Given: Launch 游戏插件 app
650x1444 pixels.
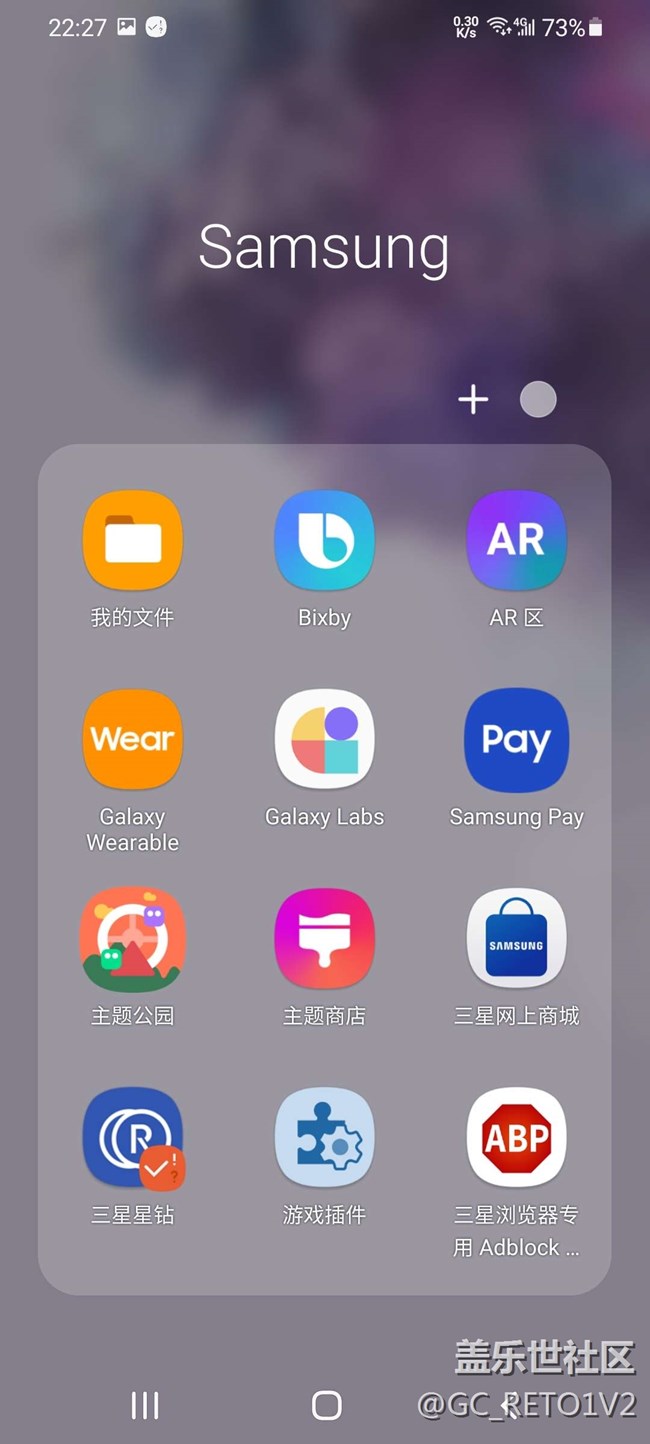Looking at the screenshot, I should click(x=325, y=1138).
